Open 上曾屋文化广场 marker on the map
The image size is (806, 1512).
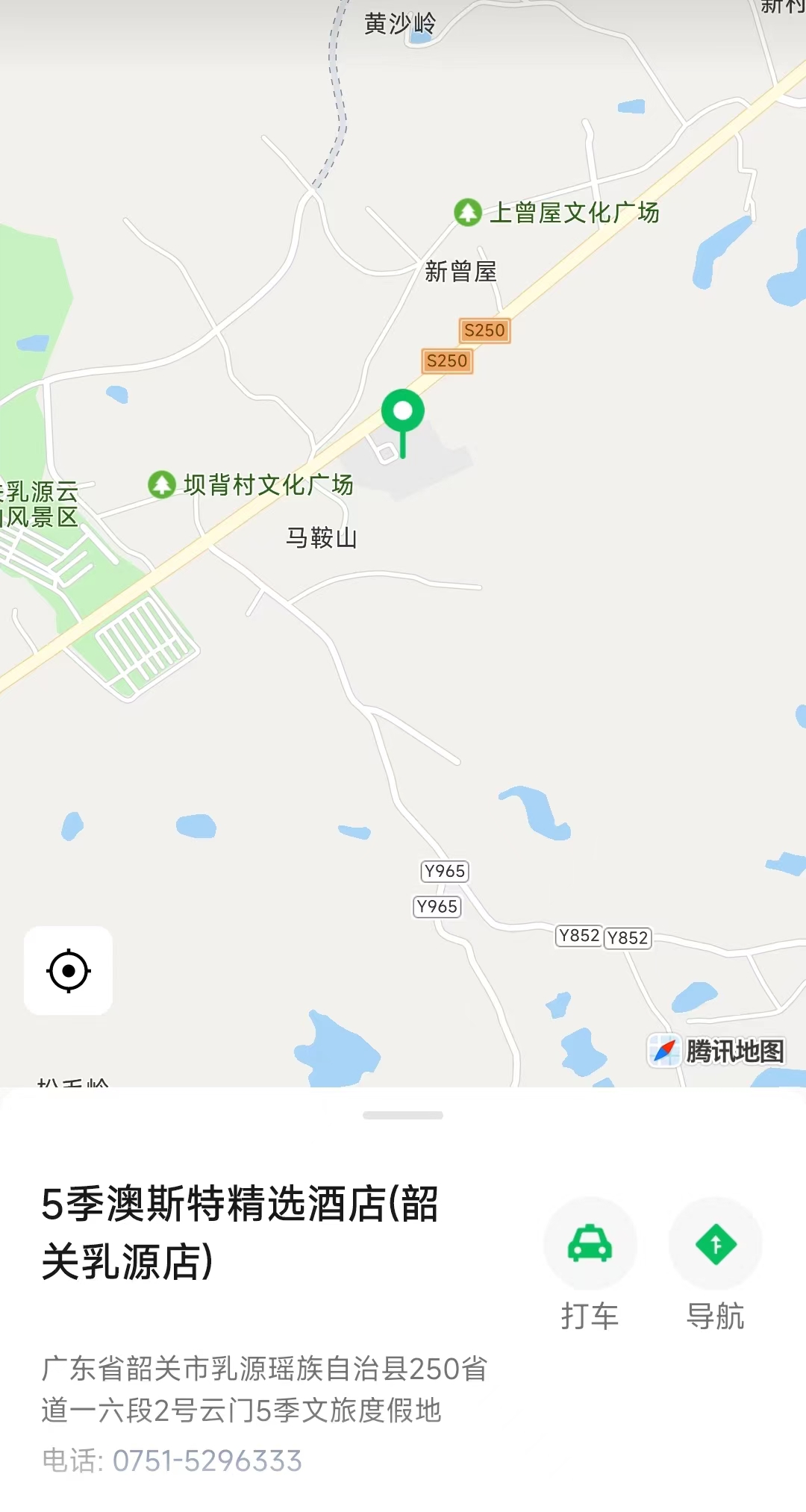(x=468, y=213)
